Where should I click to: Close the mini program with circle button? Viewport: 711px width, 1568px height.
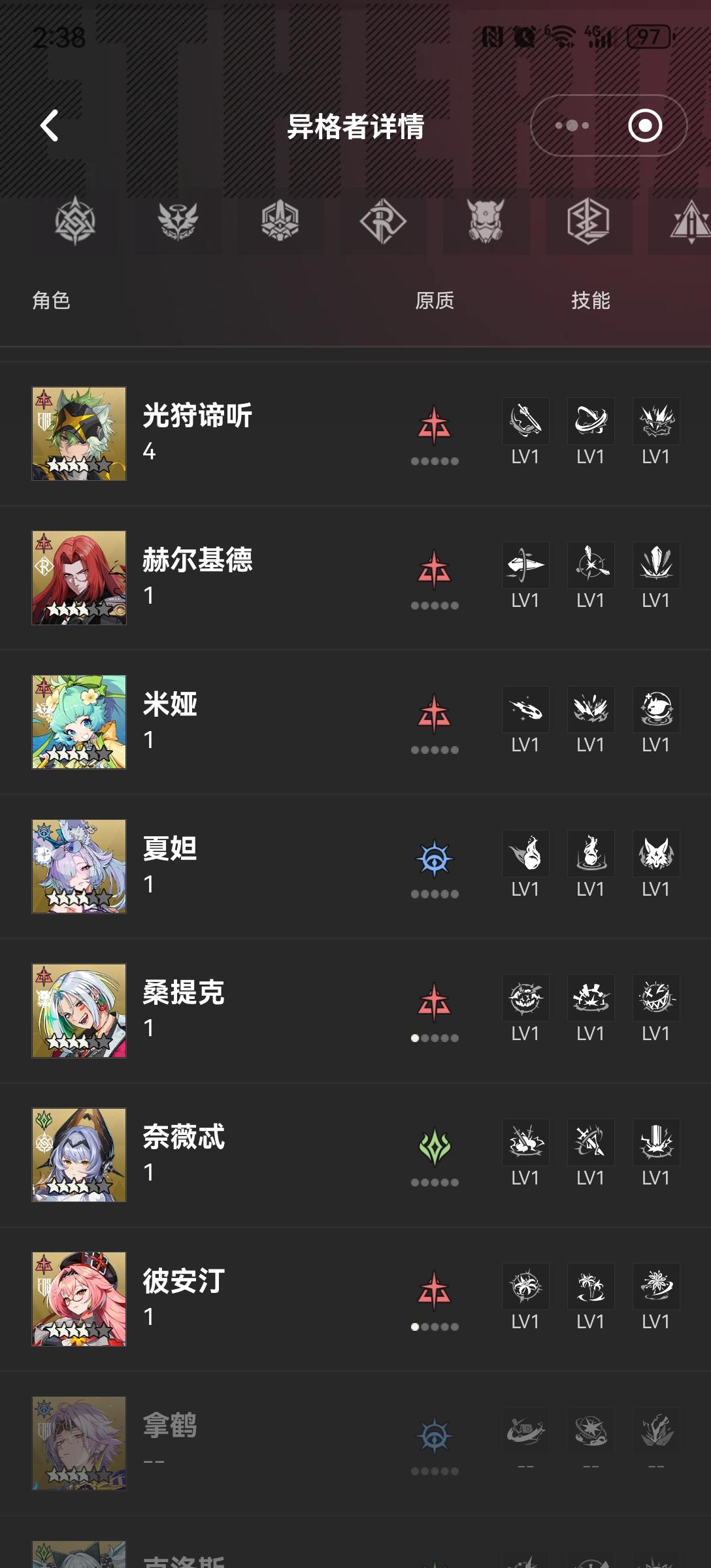645,125
